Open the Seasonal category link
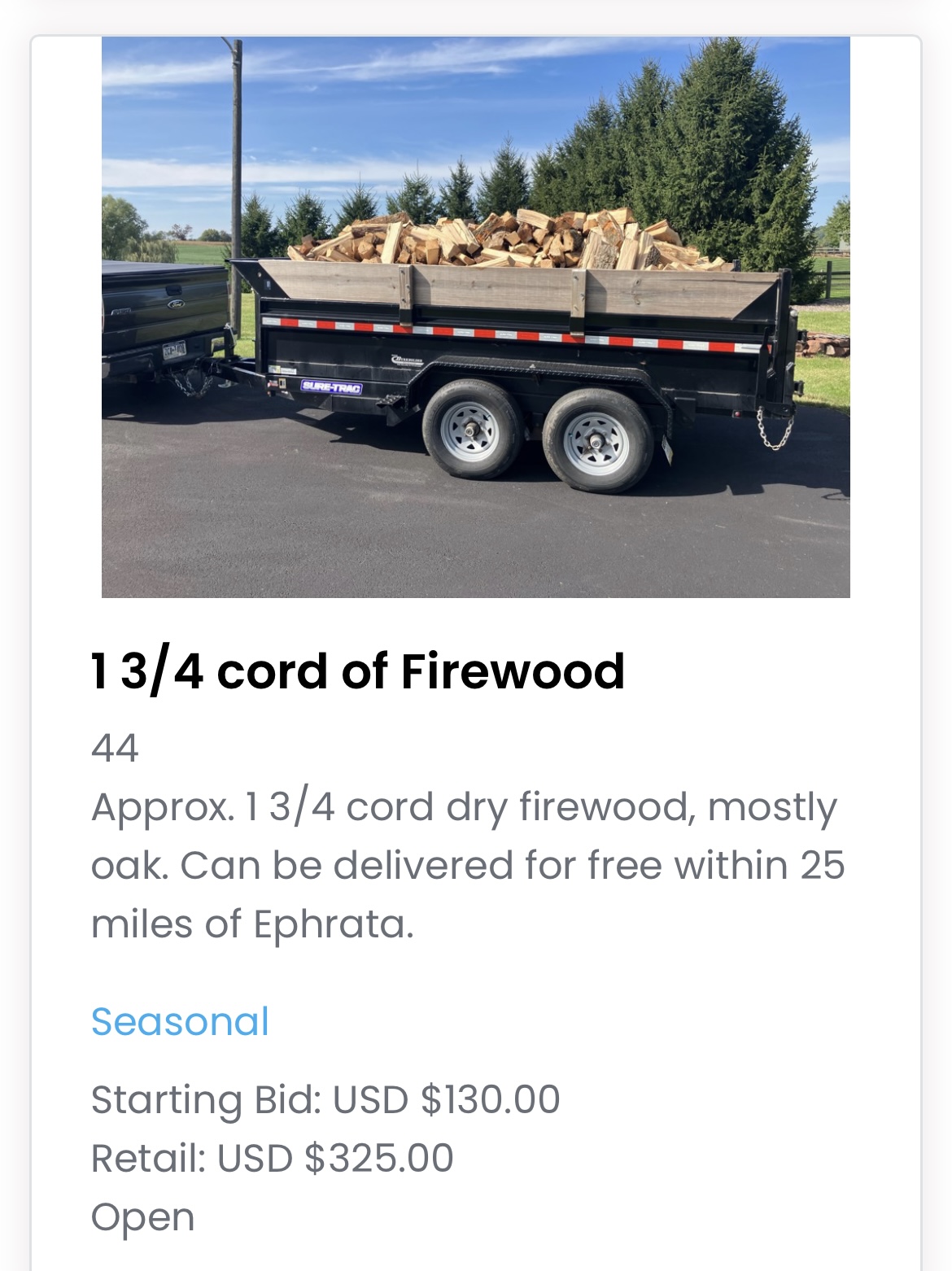 click(180, 1021)
